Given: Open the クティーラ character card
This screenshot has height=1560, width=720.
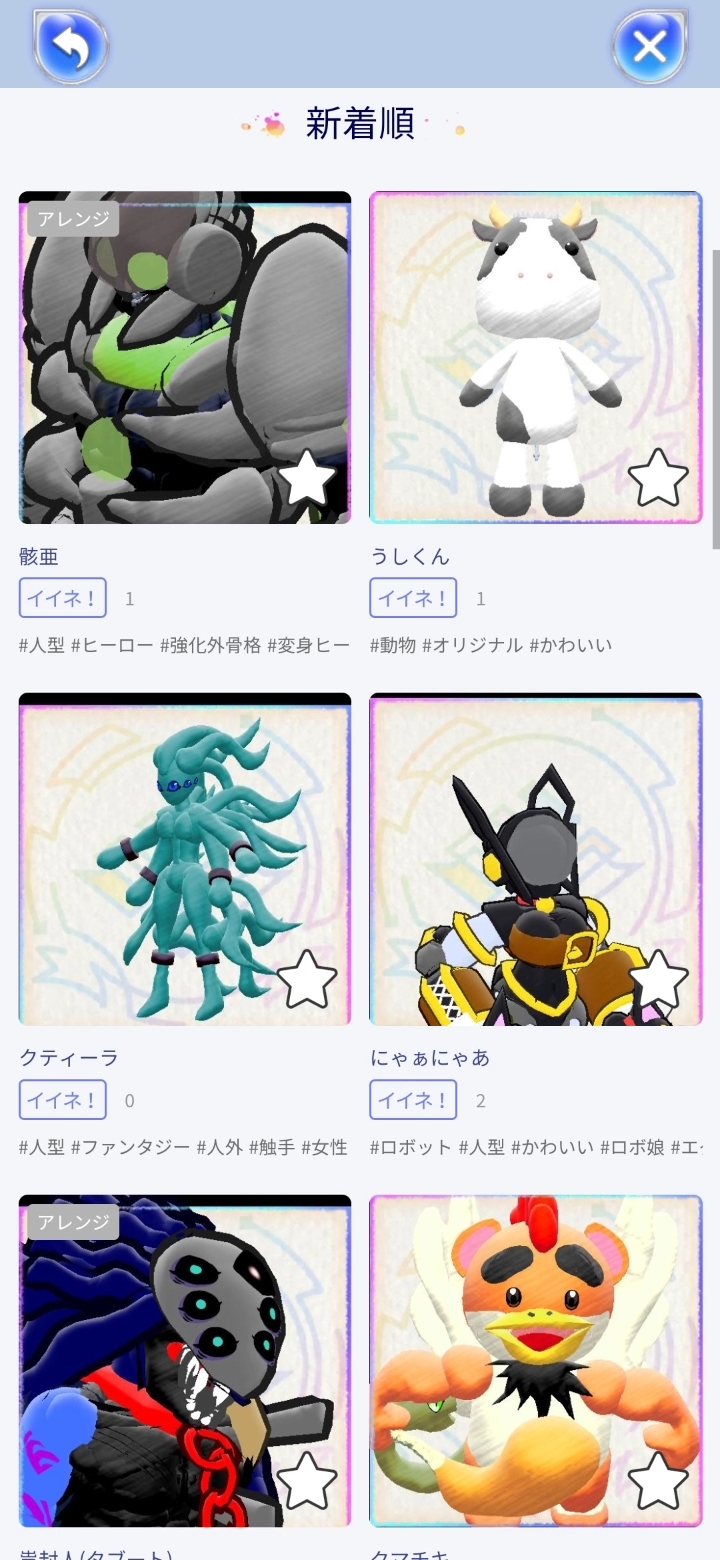Looking at the screenshot, I should click(160, 850).
